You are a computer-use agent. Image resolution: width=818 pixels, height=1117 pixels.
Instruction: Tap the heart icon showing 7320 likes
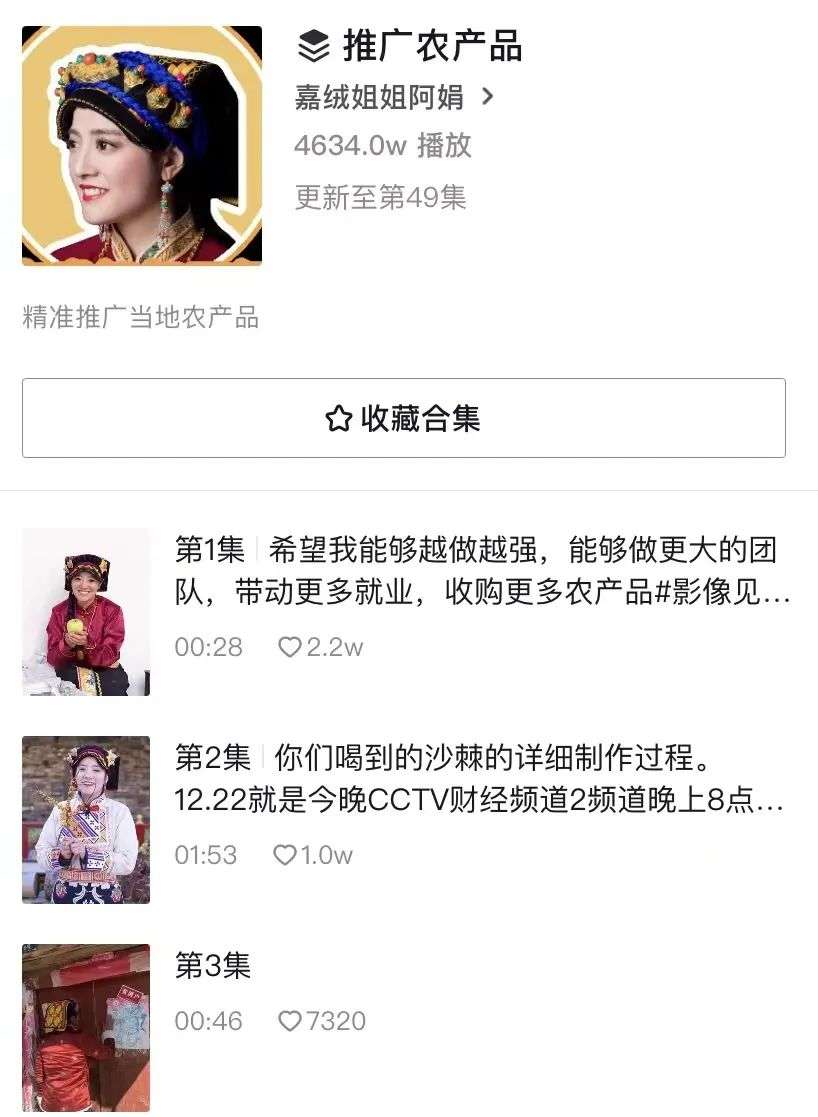[x=290, y=1021]
